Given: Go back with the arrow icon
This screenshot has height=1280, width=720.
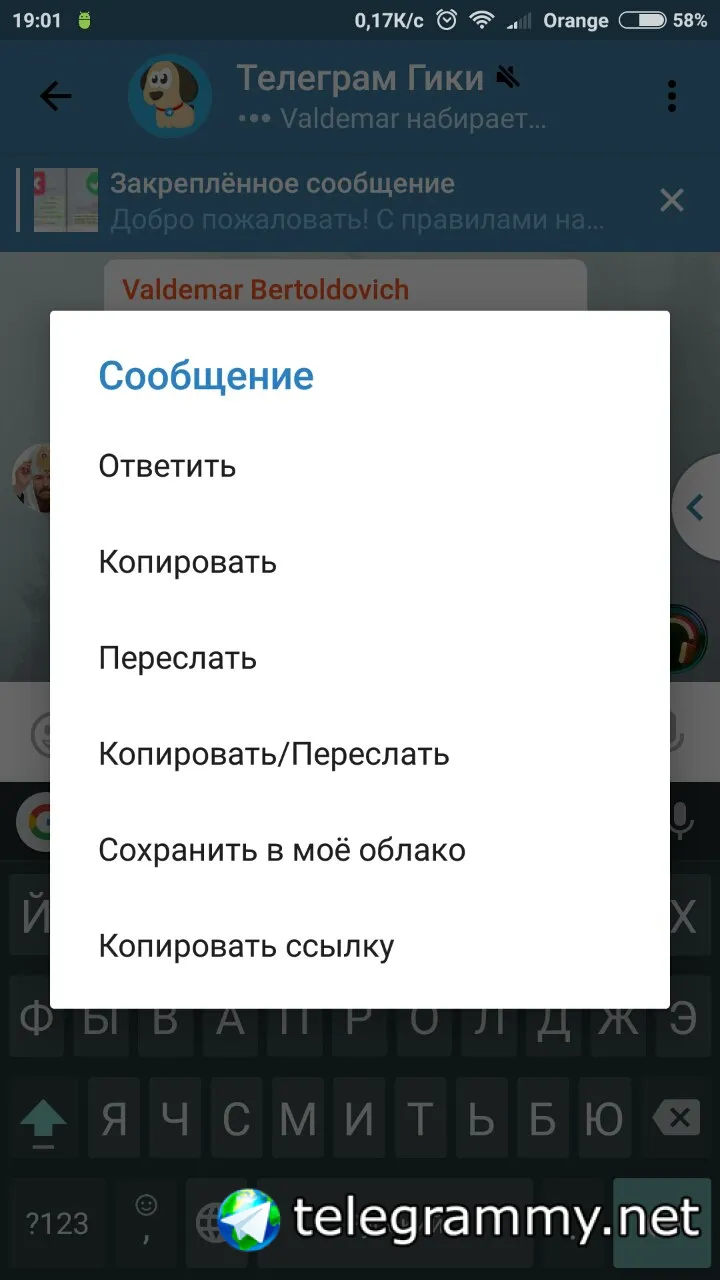Looking at the screenshot, I should pos(56,96).
